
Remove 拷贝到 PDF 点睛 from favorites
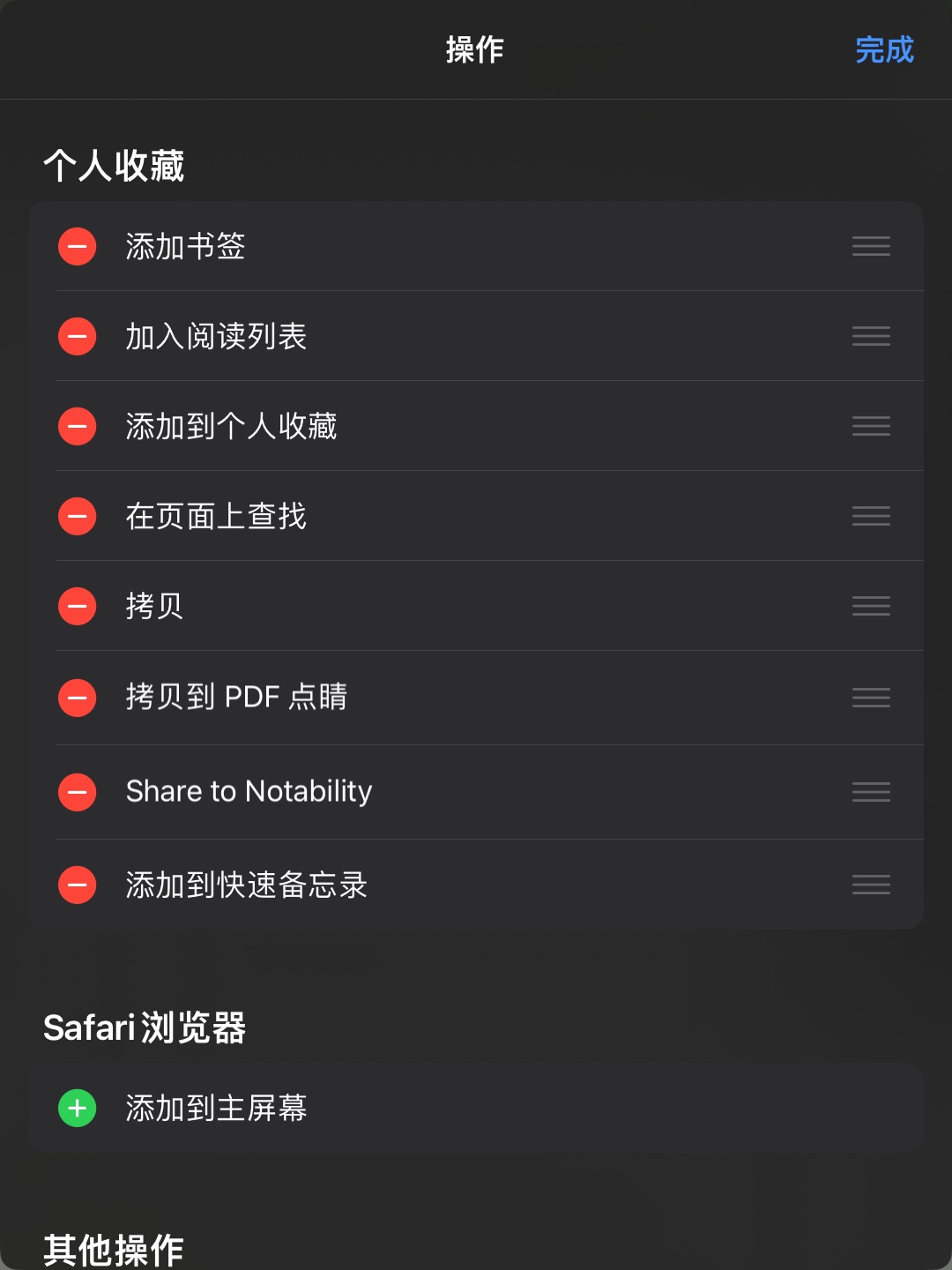pos(78,698)
